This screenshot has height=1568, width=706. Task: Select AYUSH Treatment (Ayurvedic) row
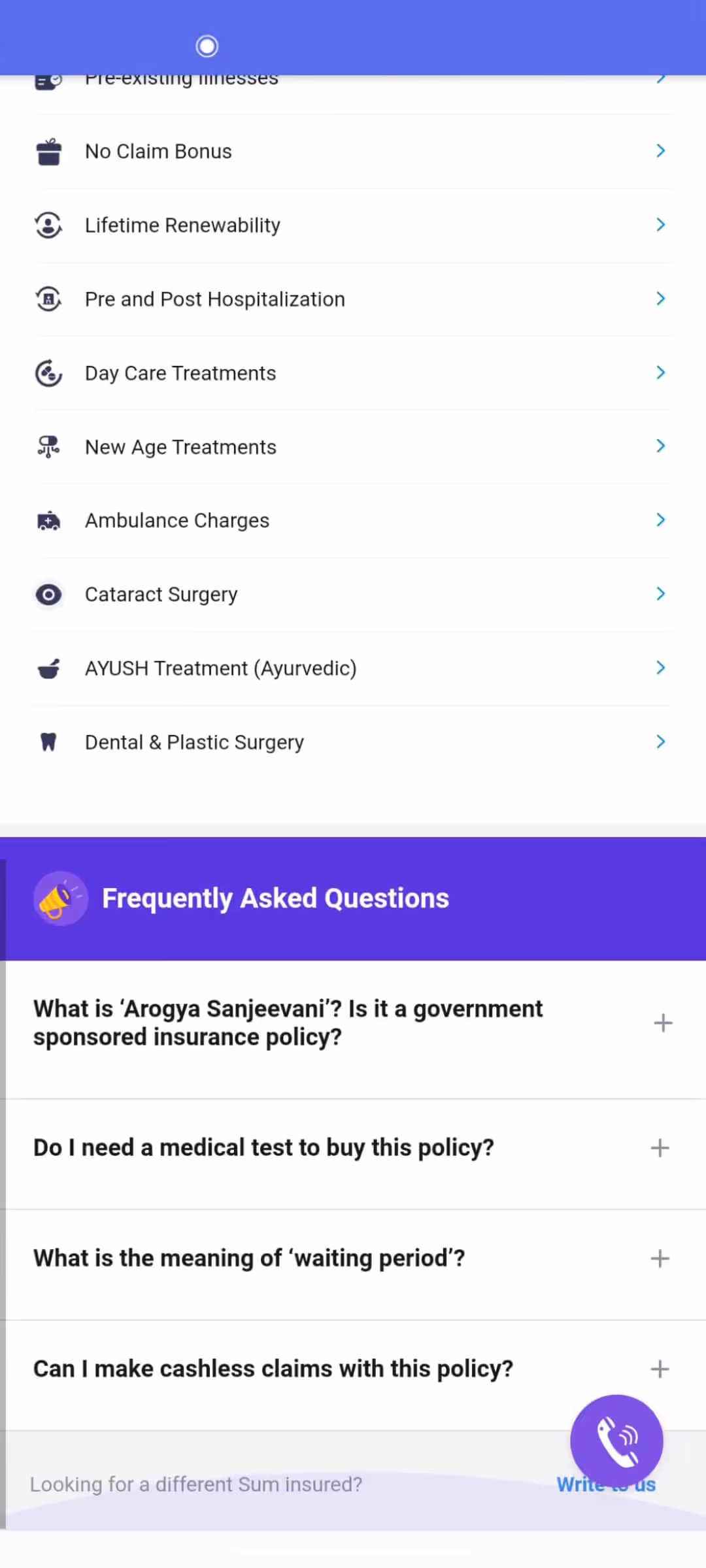[353, 668]
